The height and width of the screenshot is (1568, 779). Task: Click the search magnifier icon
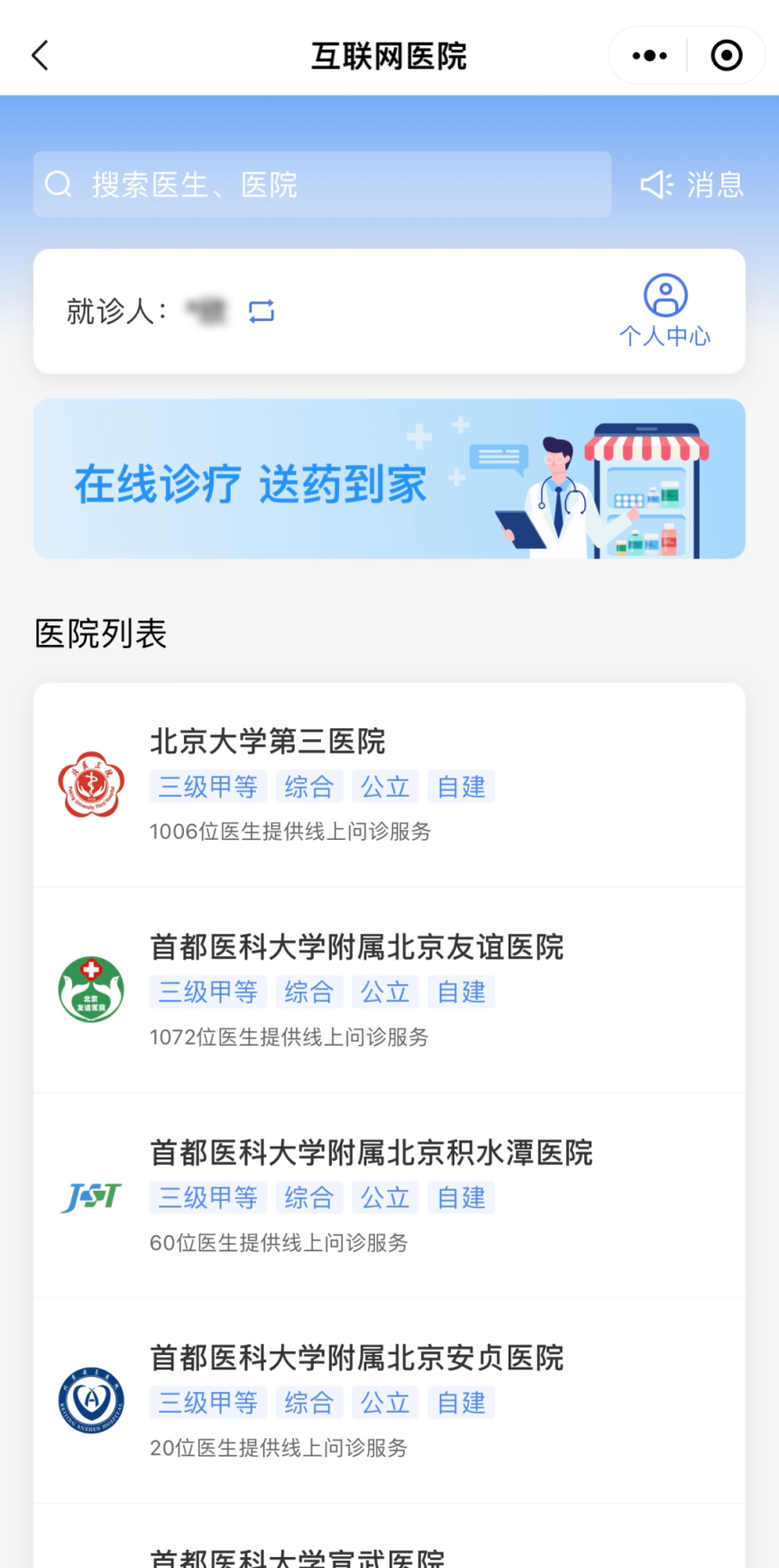59,183
